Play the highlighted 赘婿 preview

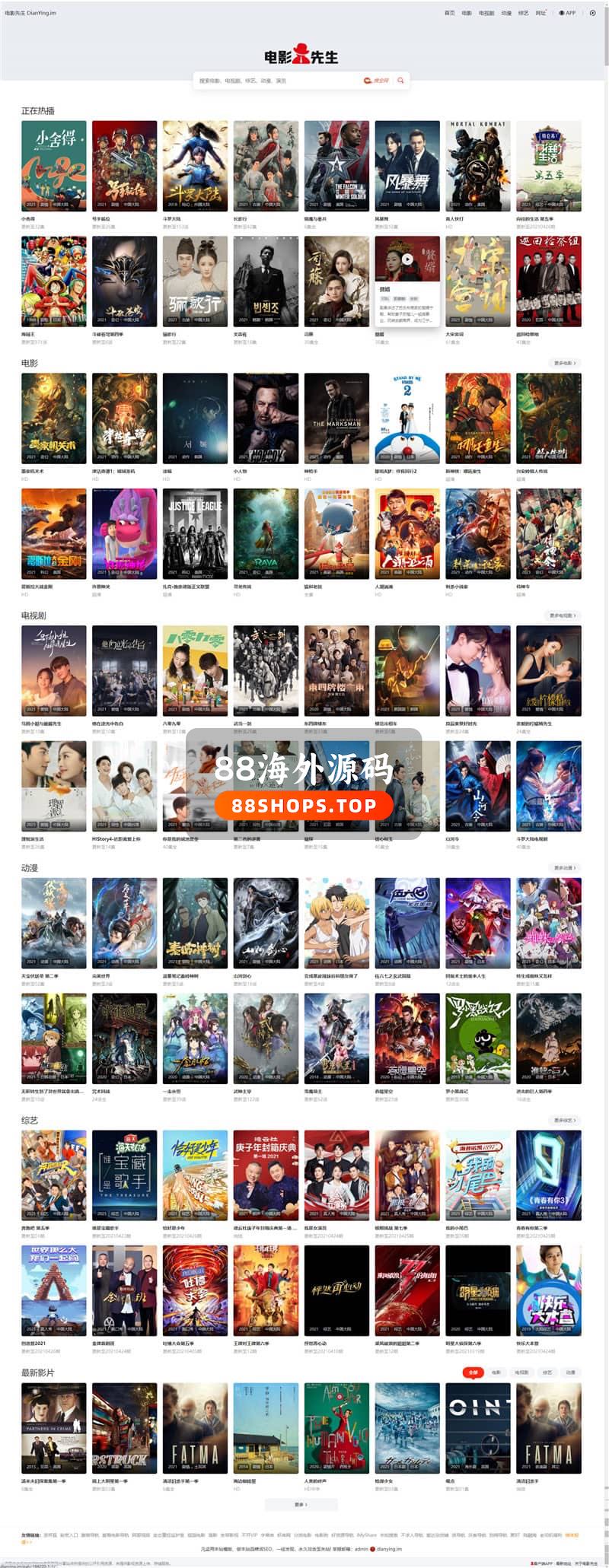(x=407, y=259)
